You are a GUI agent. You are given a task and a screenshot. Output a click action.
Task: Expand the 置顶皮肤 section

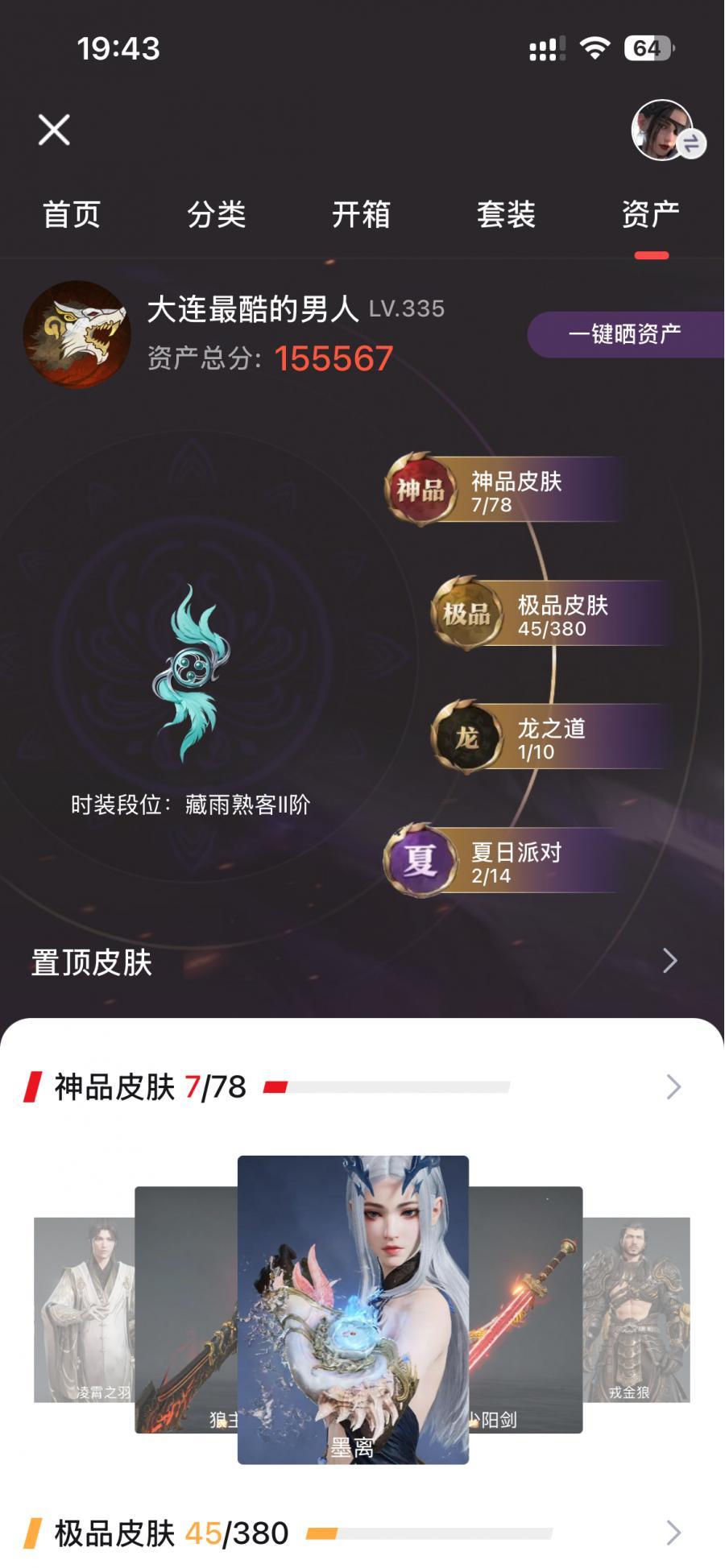354,962
